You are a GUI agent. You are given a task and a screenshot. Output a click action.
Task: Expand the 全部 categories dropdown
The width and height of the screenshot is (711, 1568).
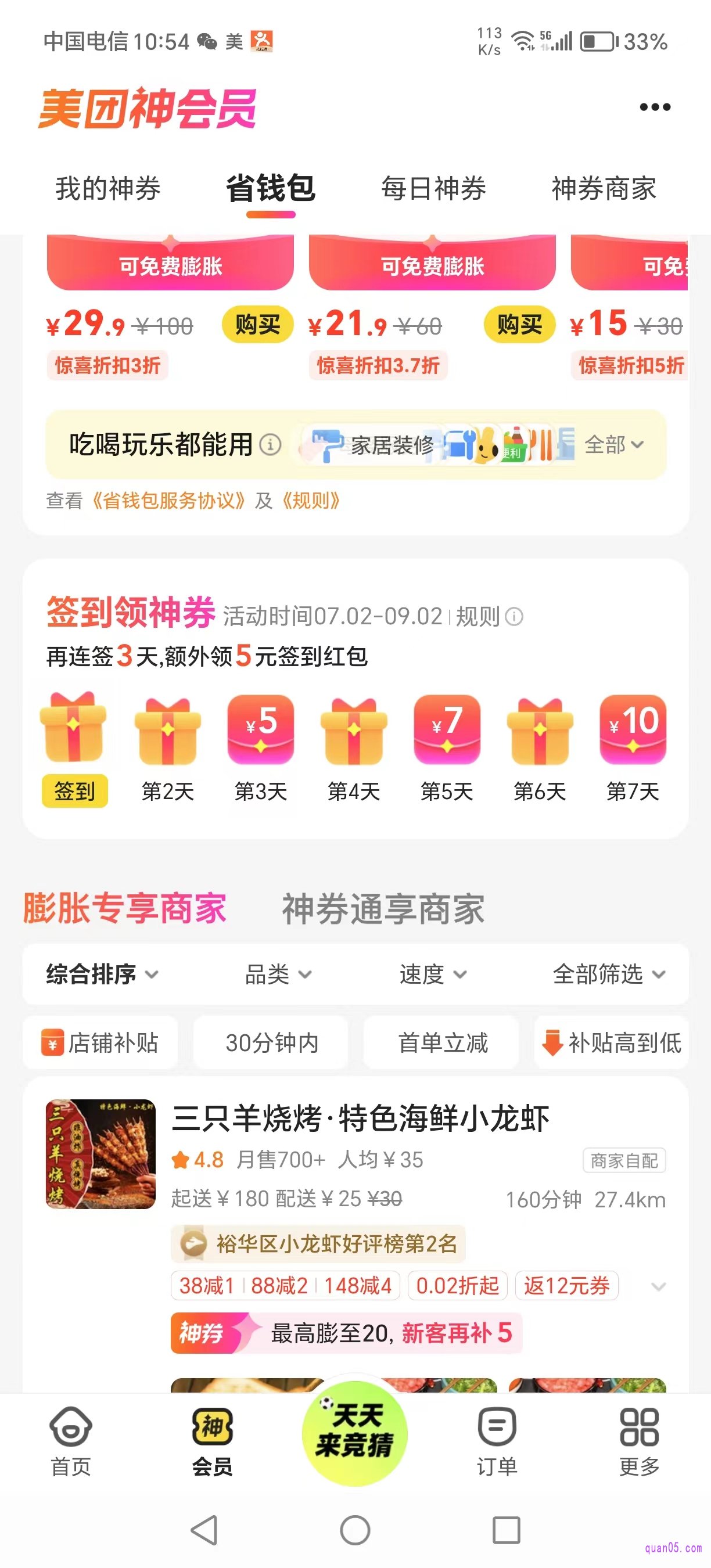pos(613,445)
